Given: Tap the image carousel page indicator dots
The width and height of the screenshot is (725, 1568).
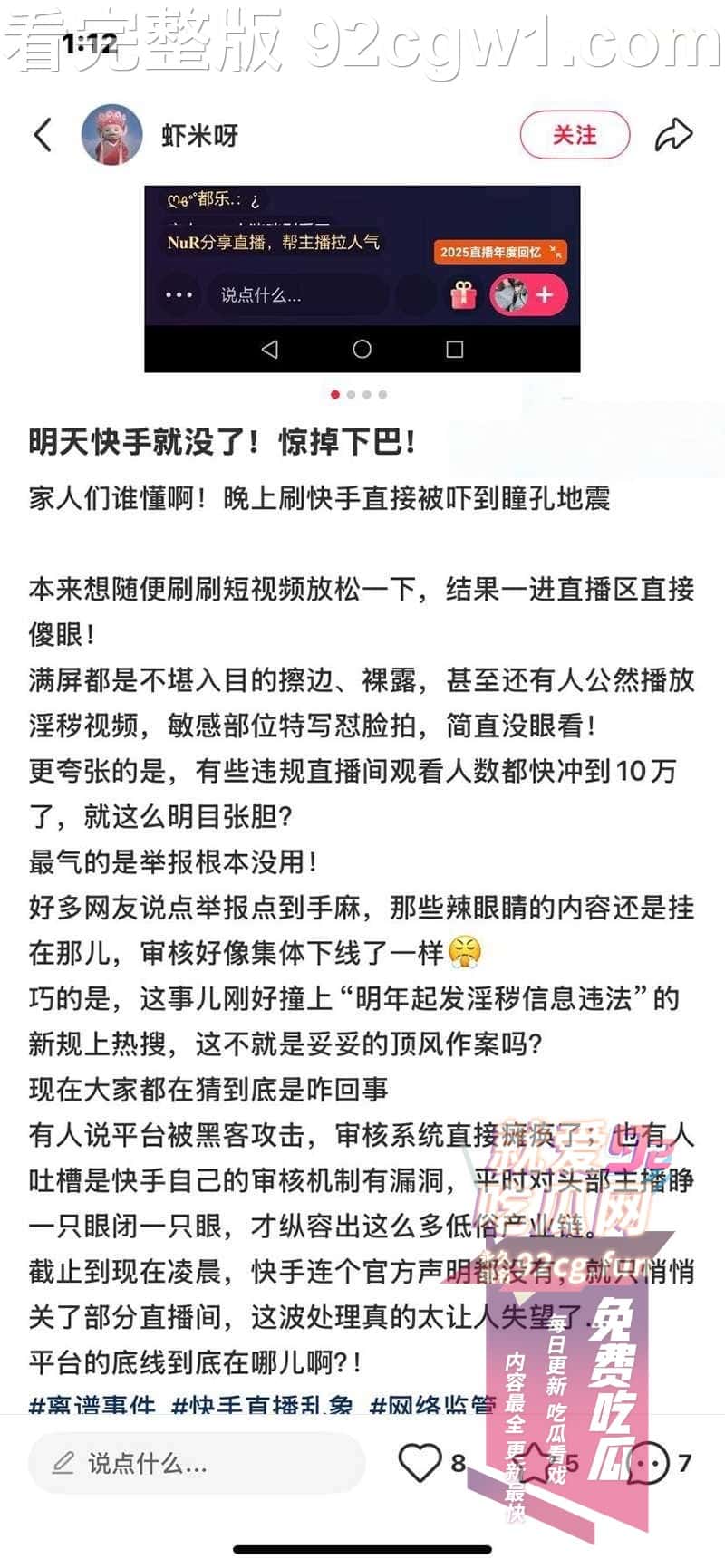Looking at the screenshot, I should coord(359,395).
